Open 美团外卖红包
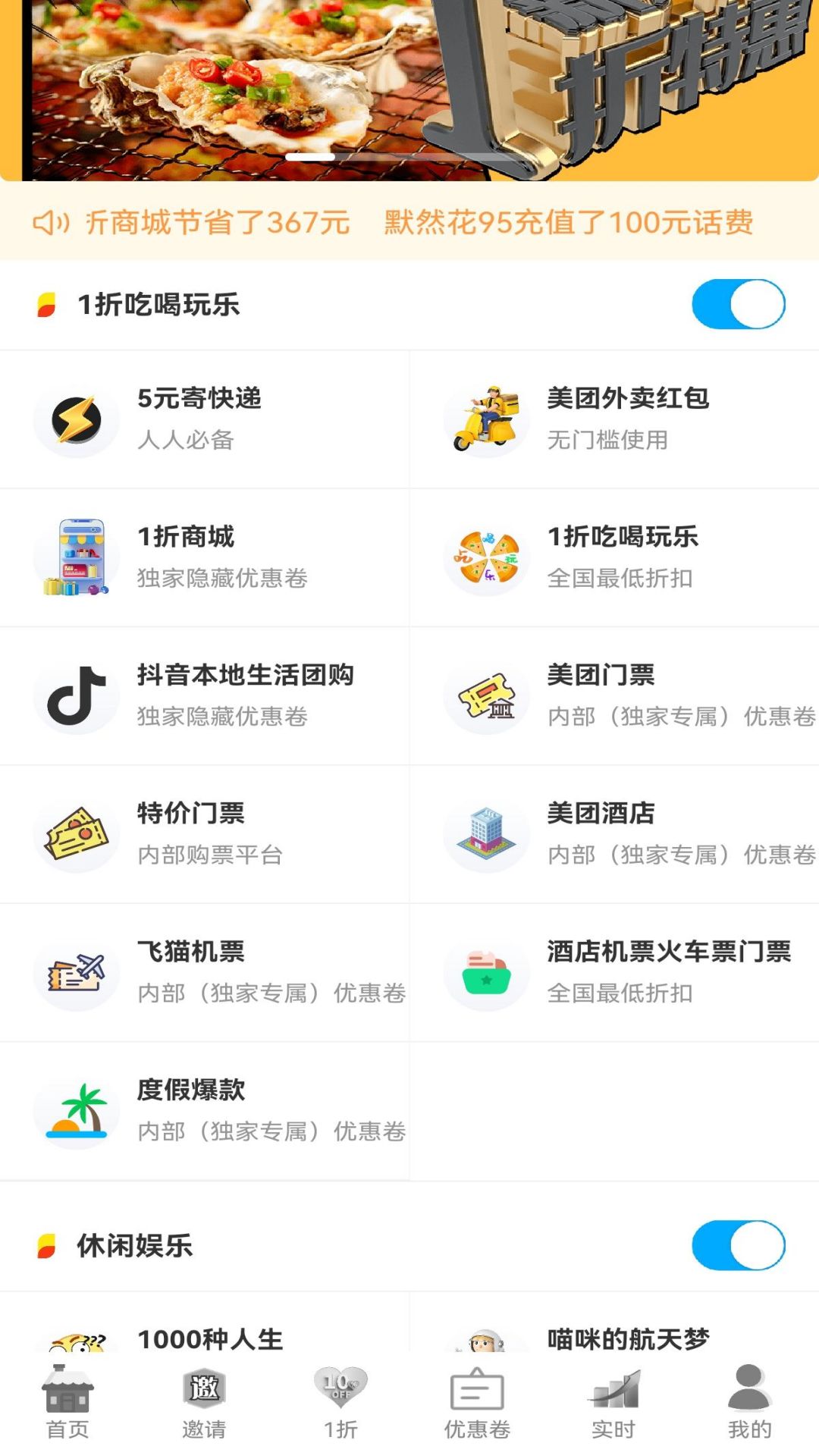The width and height of the screenshot is (819, 1456). point(614,419)
